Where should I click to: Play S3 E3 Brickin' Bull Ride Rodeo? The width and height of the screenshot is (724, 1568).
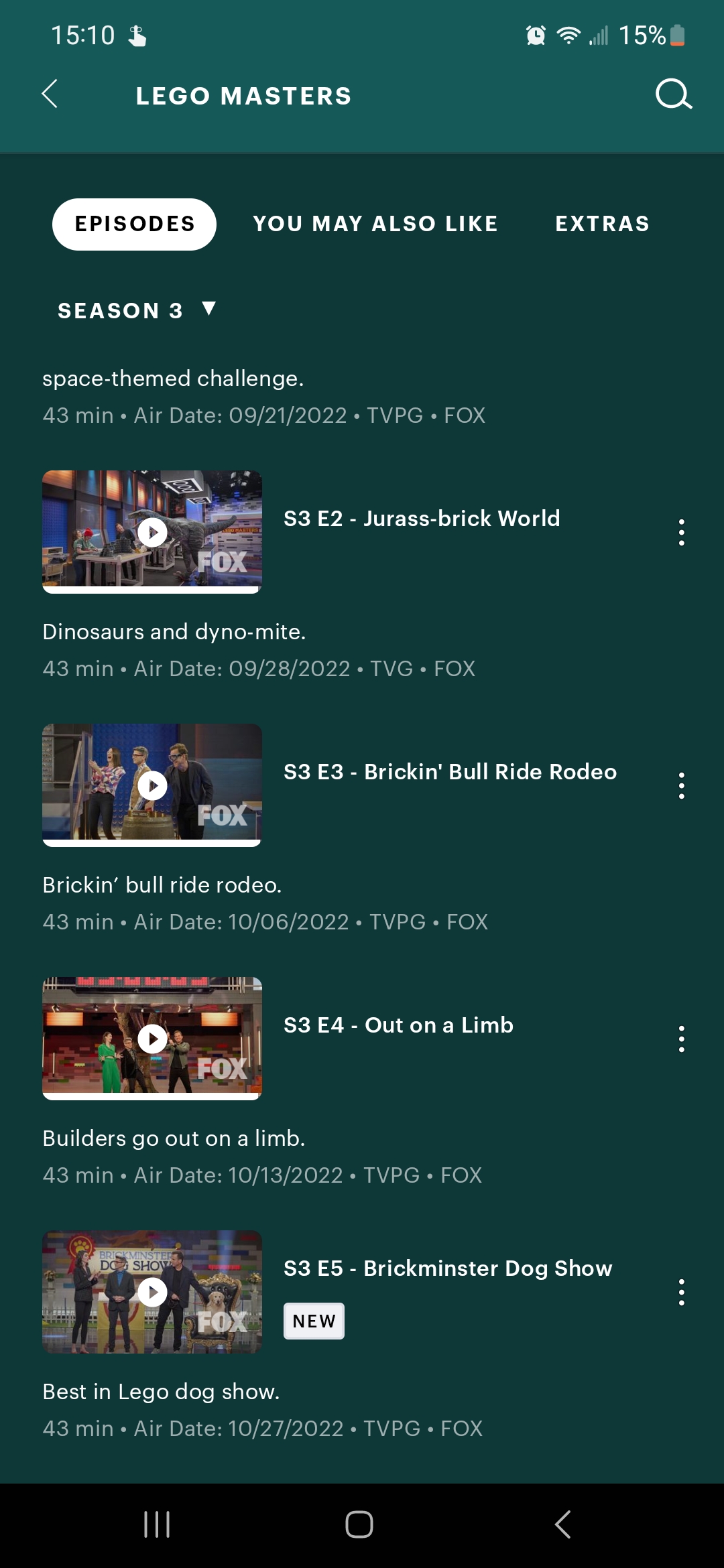[152, 785]
